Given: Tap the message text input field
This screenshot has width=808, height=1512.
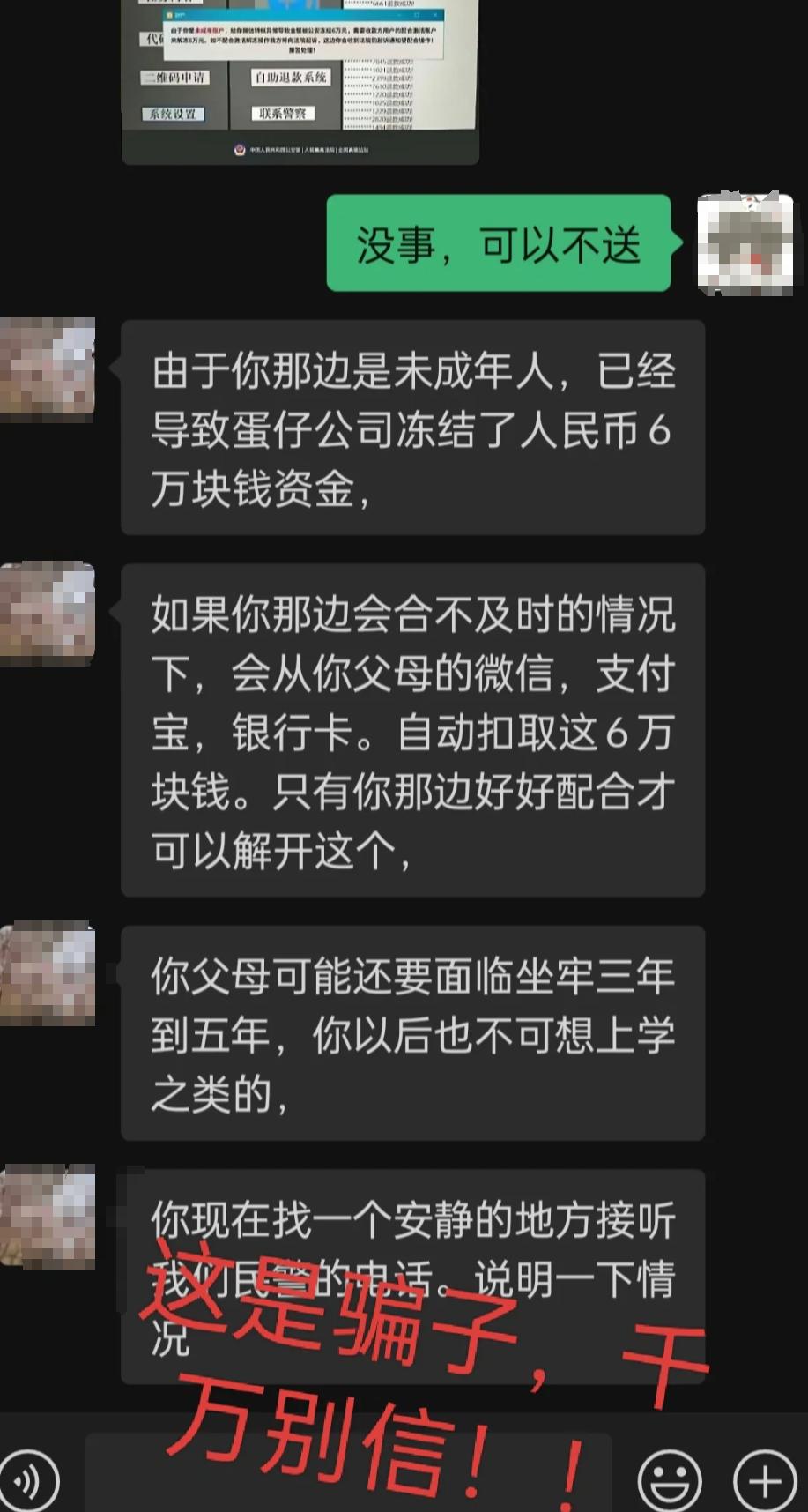Looking at the screenshot, I should [x=348, y=1472].
